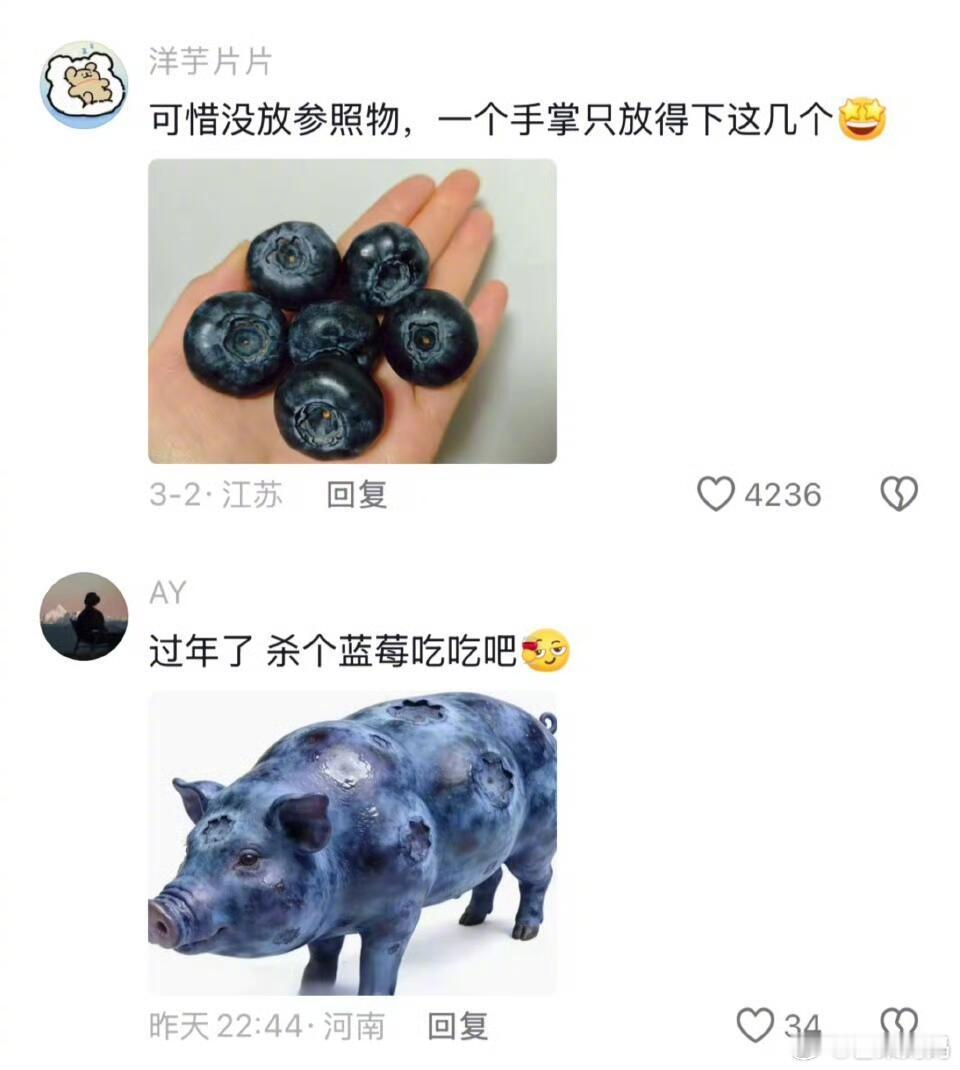
Task: Select the like count 34
Action: tap(793, 1022)
